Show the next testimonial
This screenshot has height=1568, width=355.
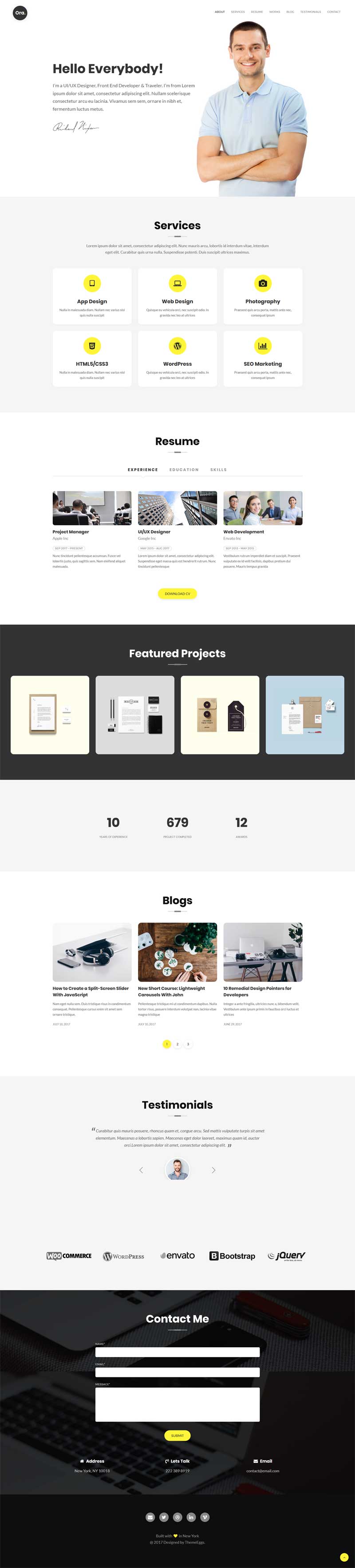[x=213, y=1170]
